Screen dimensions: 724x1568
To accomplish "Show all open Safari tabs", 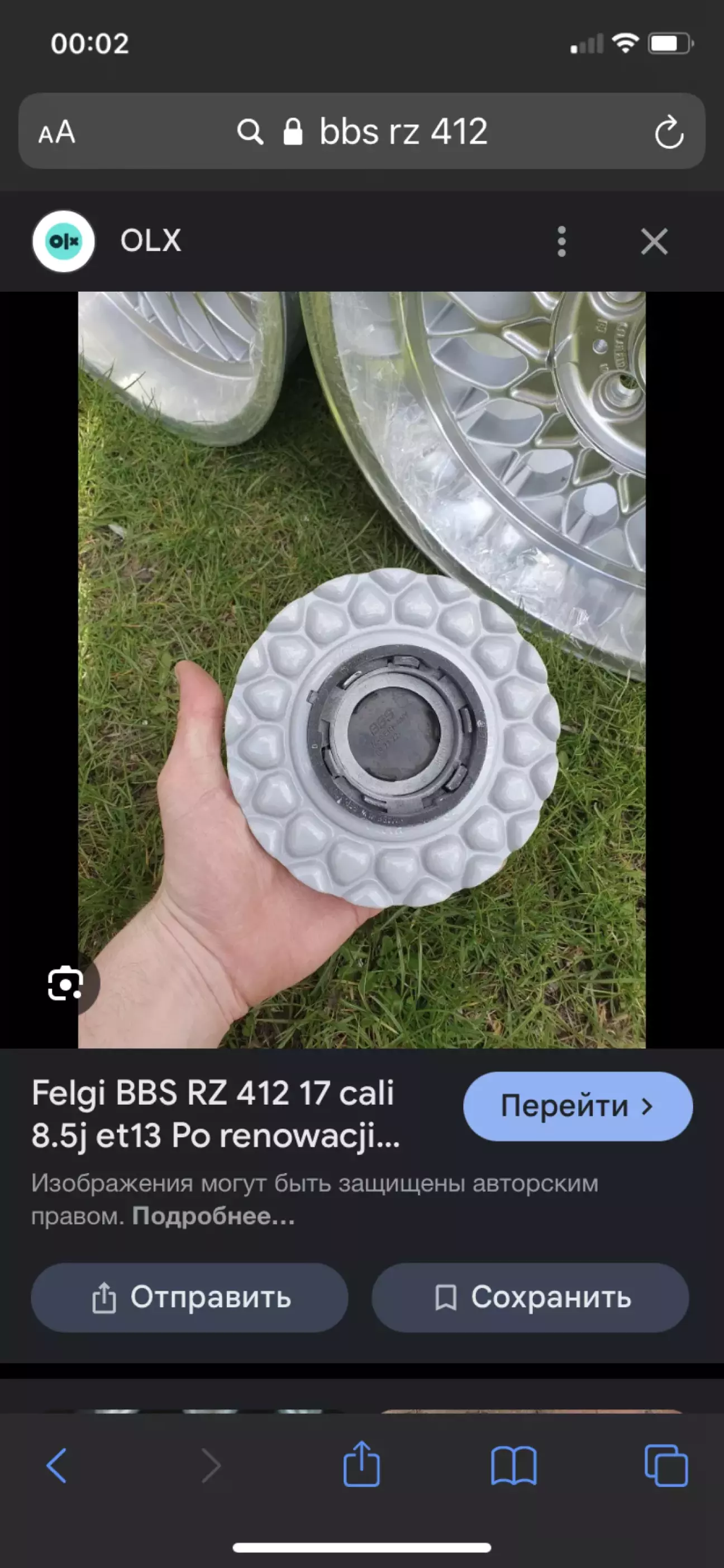I will [666, 1466].
